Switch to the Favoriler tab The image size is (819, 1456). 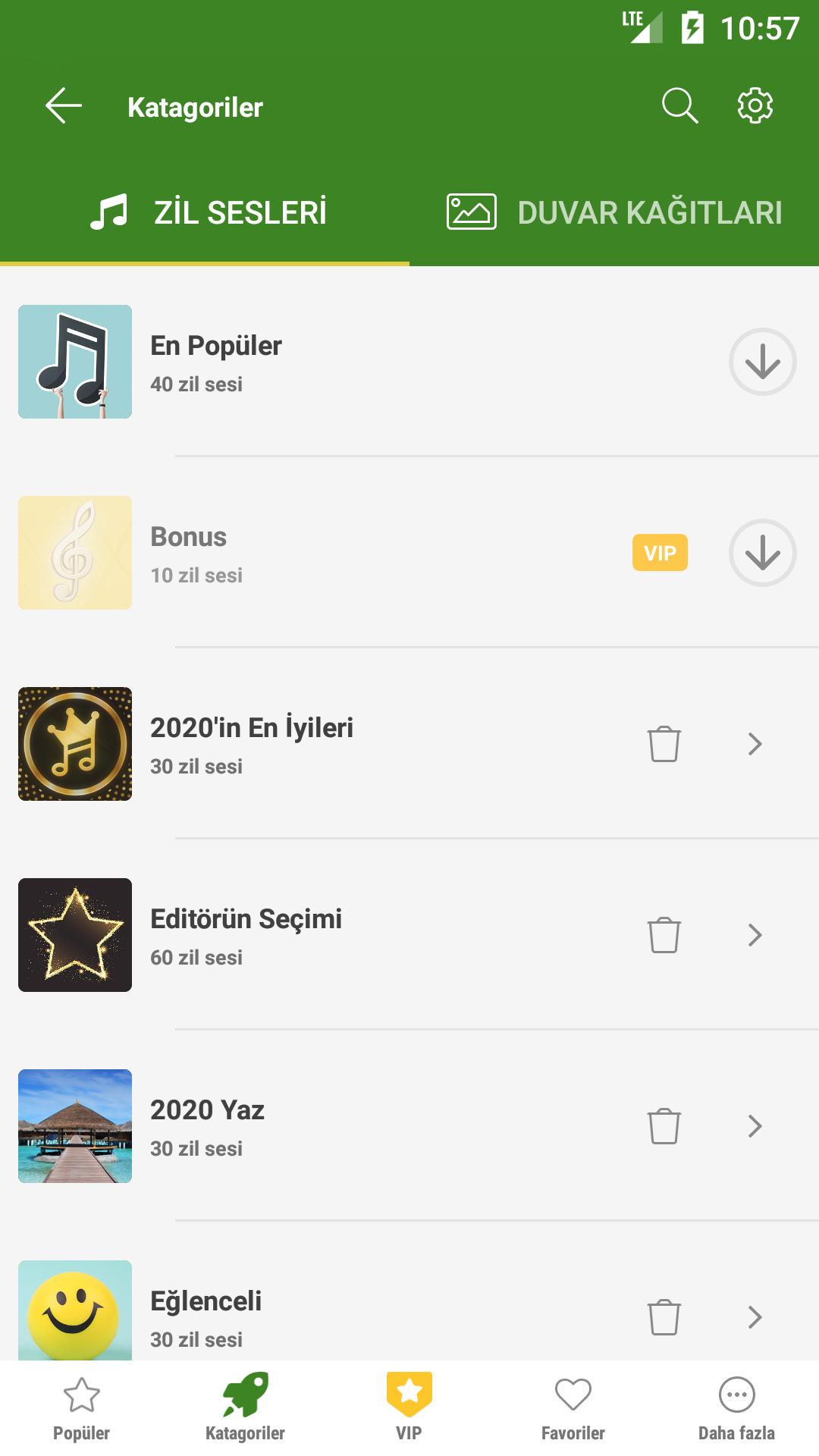573,1408
